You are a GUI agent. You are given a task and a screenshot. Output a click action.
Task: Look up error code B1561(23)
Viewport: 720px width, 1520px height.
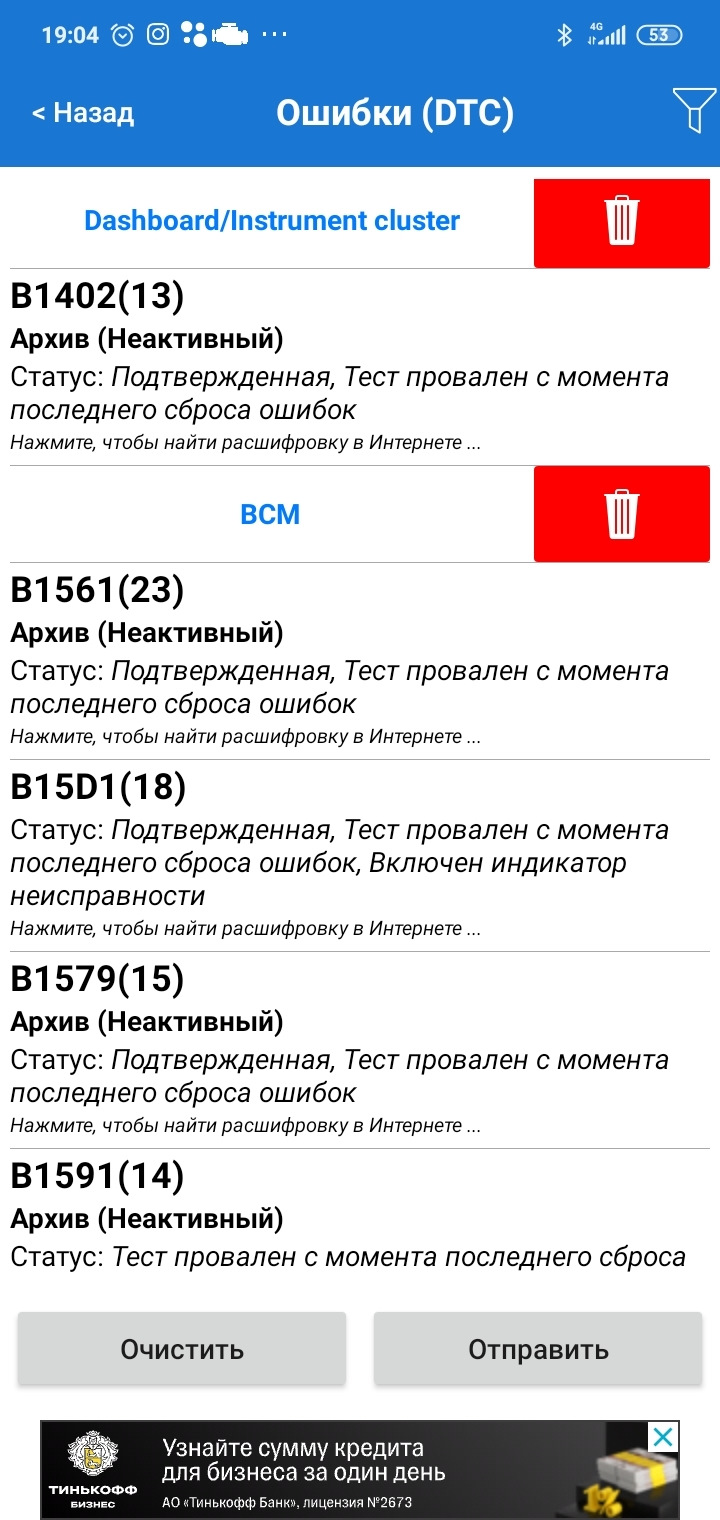pyautogui.click(x=245, y=737)
